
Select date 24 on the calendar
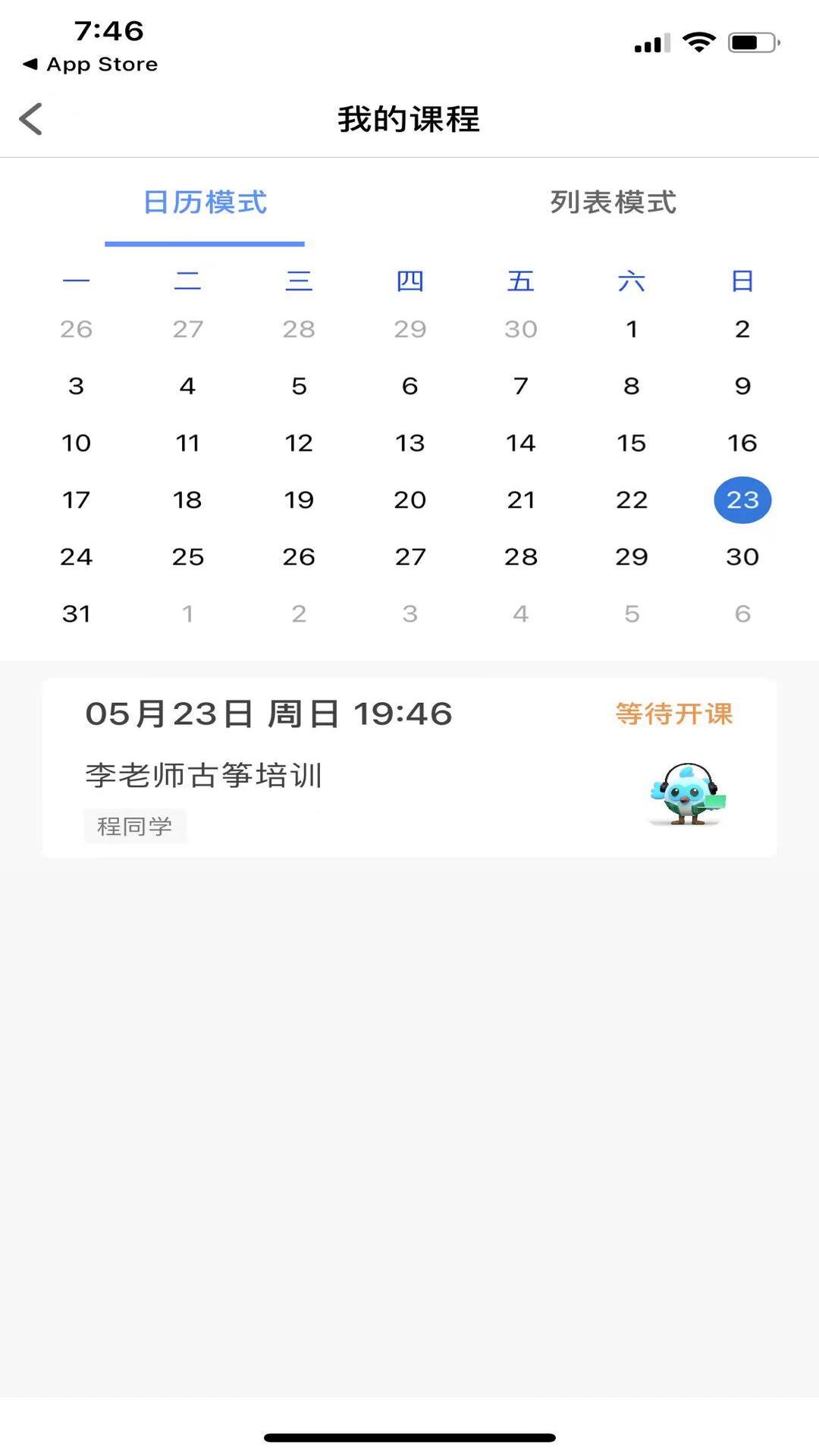(x=76, y=557)
